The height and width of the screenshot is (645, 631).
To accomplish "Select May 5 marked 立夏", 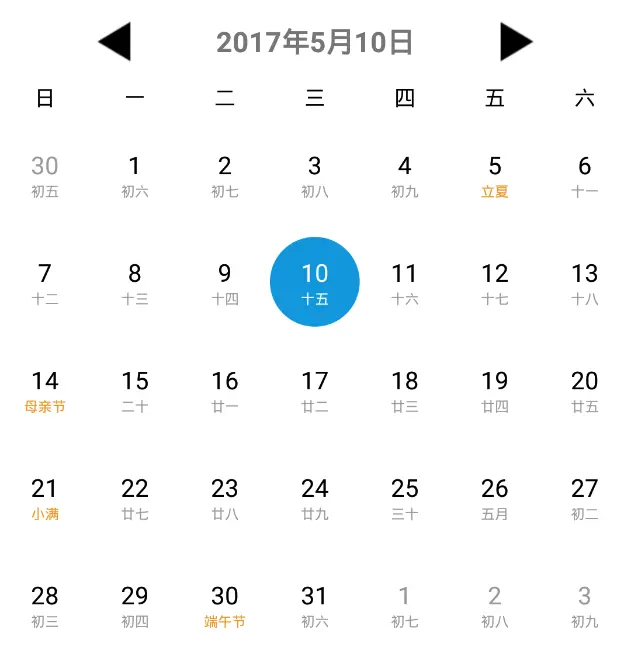I will tap(495, 175).
